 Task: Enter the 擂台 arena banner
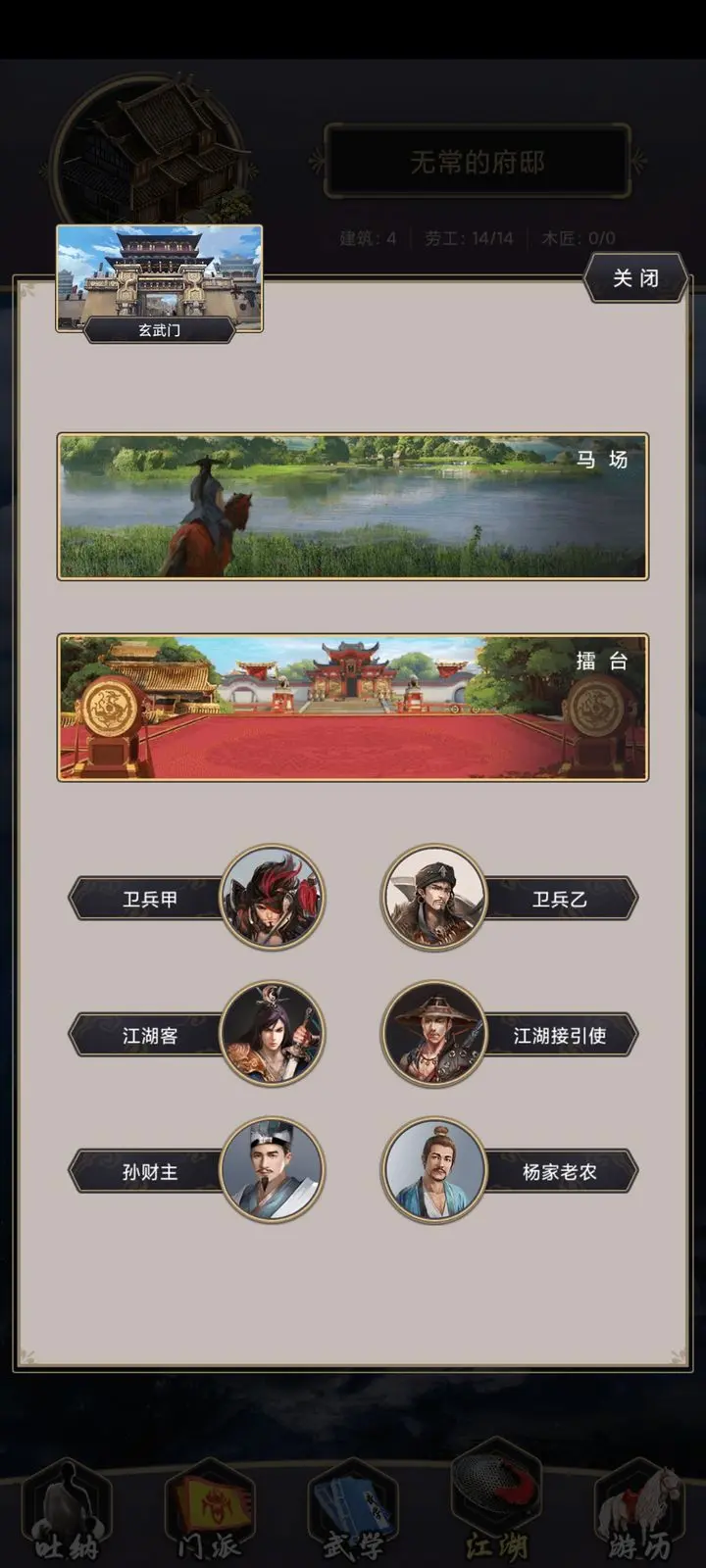point(353,708)
